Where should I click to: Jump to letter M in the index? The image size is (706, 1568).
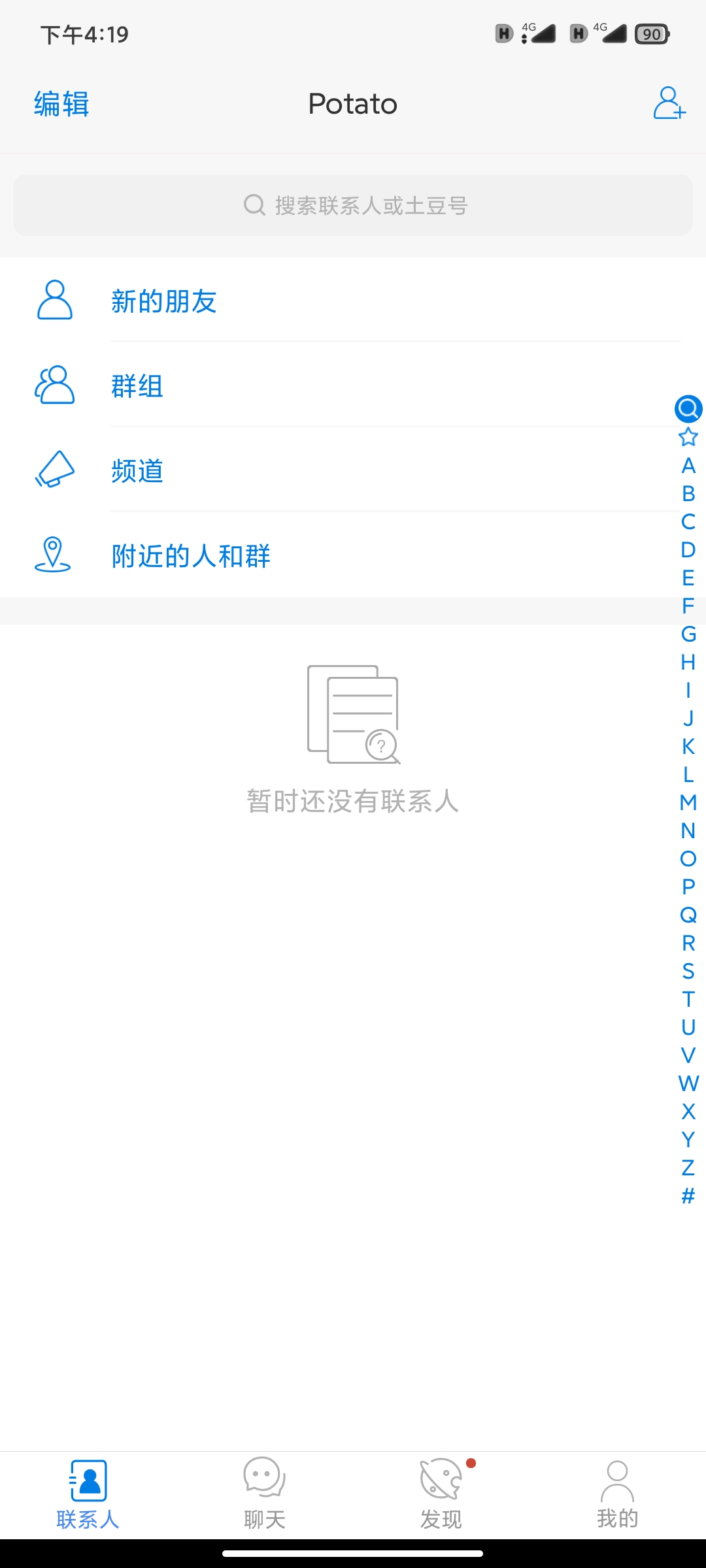click(x=688, y=802)
